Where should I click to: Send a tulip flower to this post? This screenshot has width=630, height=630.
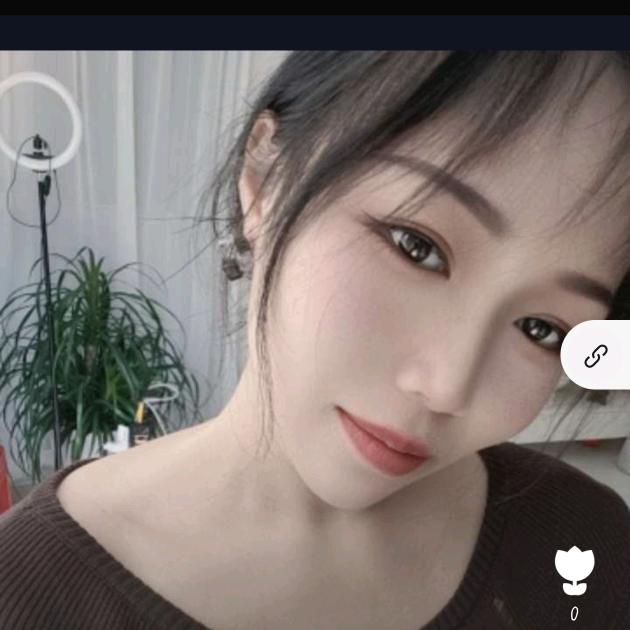click(x=574, y=571)
